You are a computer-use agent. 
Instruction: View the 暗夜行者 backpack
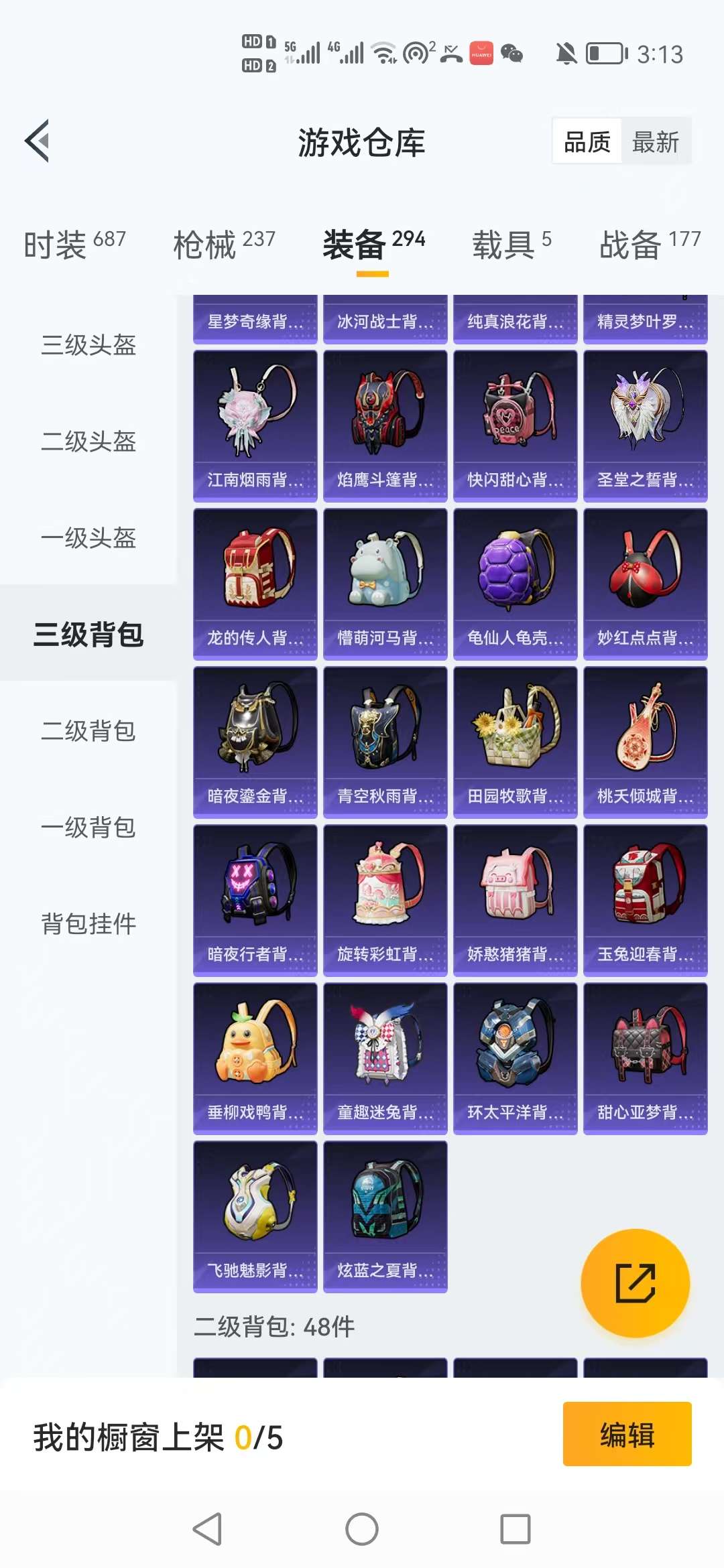(x=255, y=900)
